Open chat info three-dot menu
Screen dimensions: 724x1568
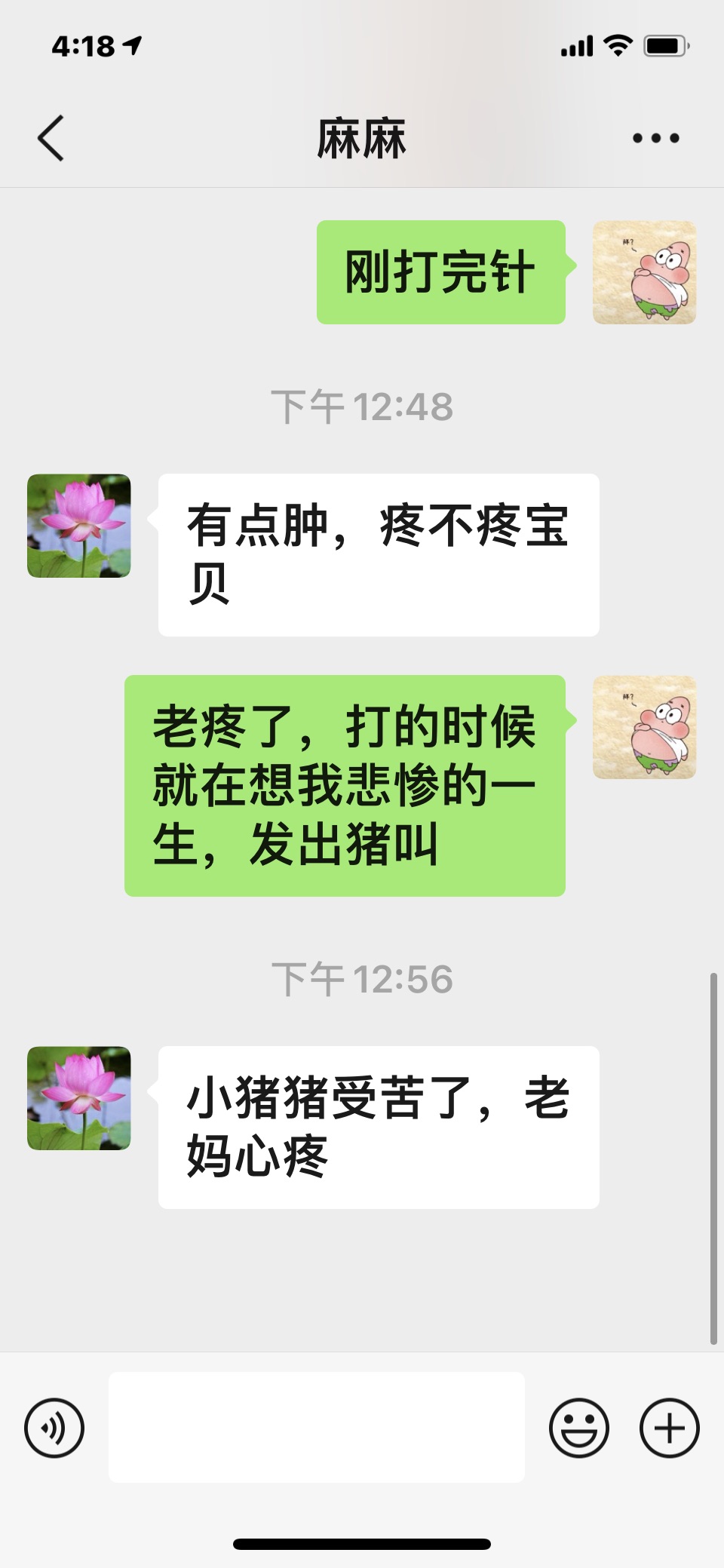(x=655, y=138)
